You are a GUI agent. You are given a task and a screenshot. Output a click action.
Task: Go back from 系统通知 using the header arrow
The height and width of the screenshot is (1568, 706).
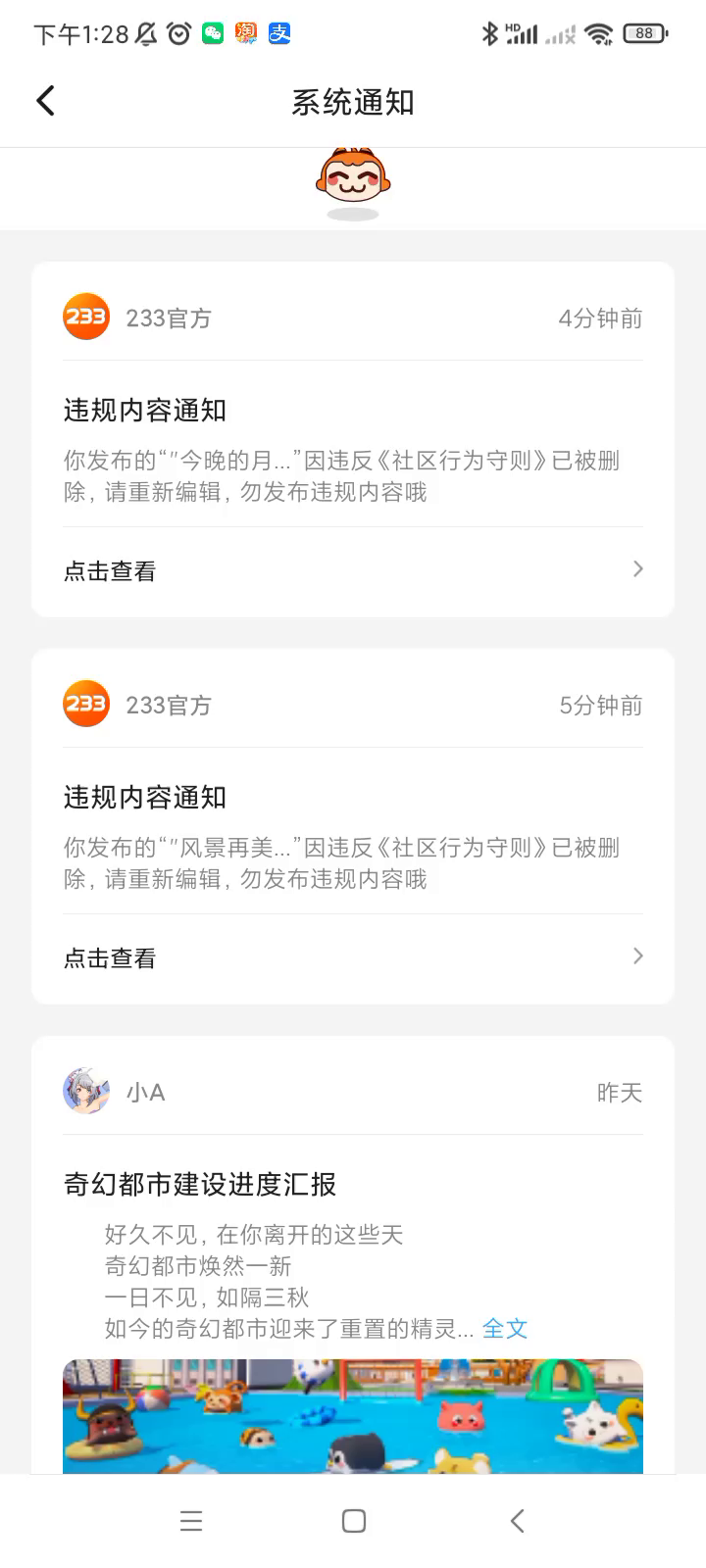[46, 101]
